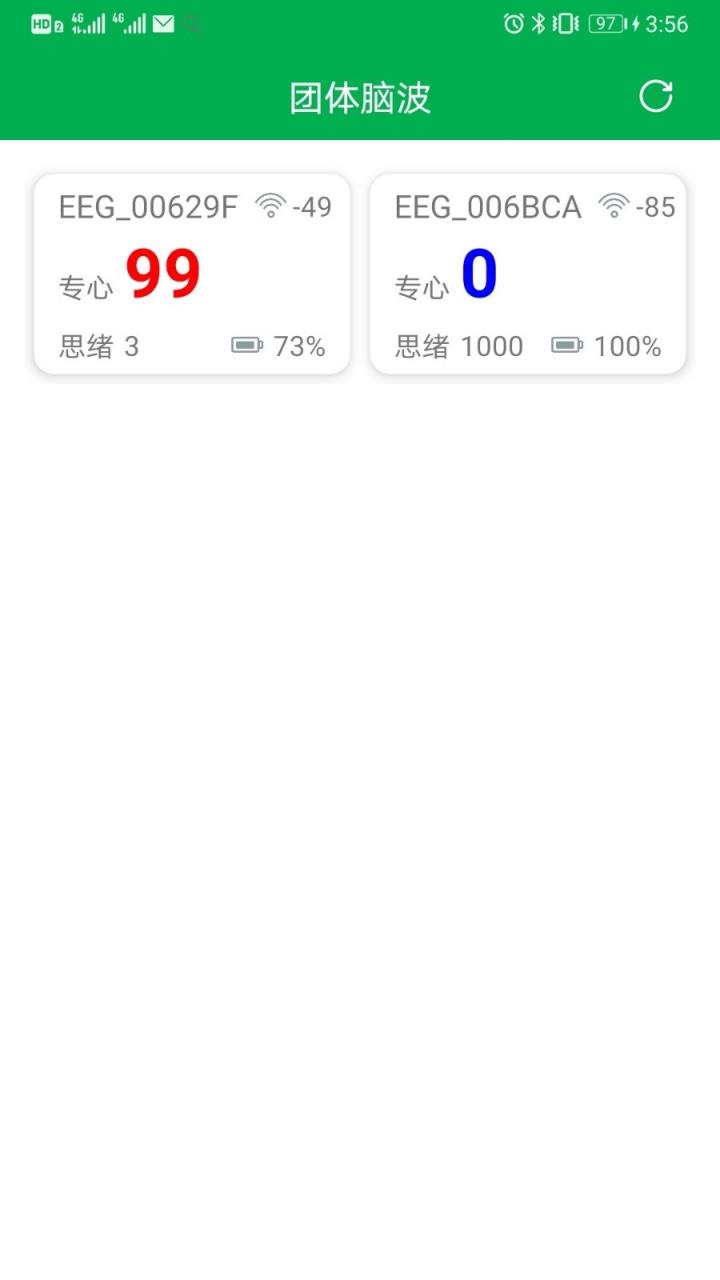The width and height of the screenshot is (720, 1280).
Task: Tap the search icon in the status bar
Action: click(x=191, y=23)
